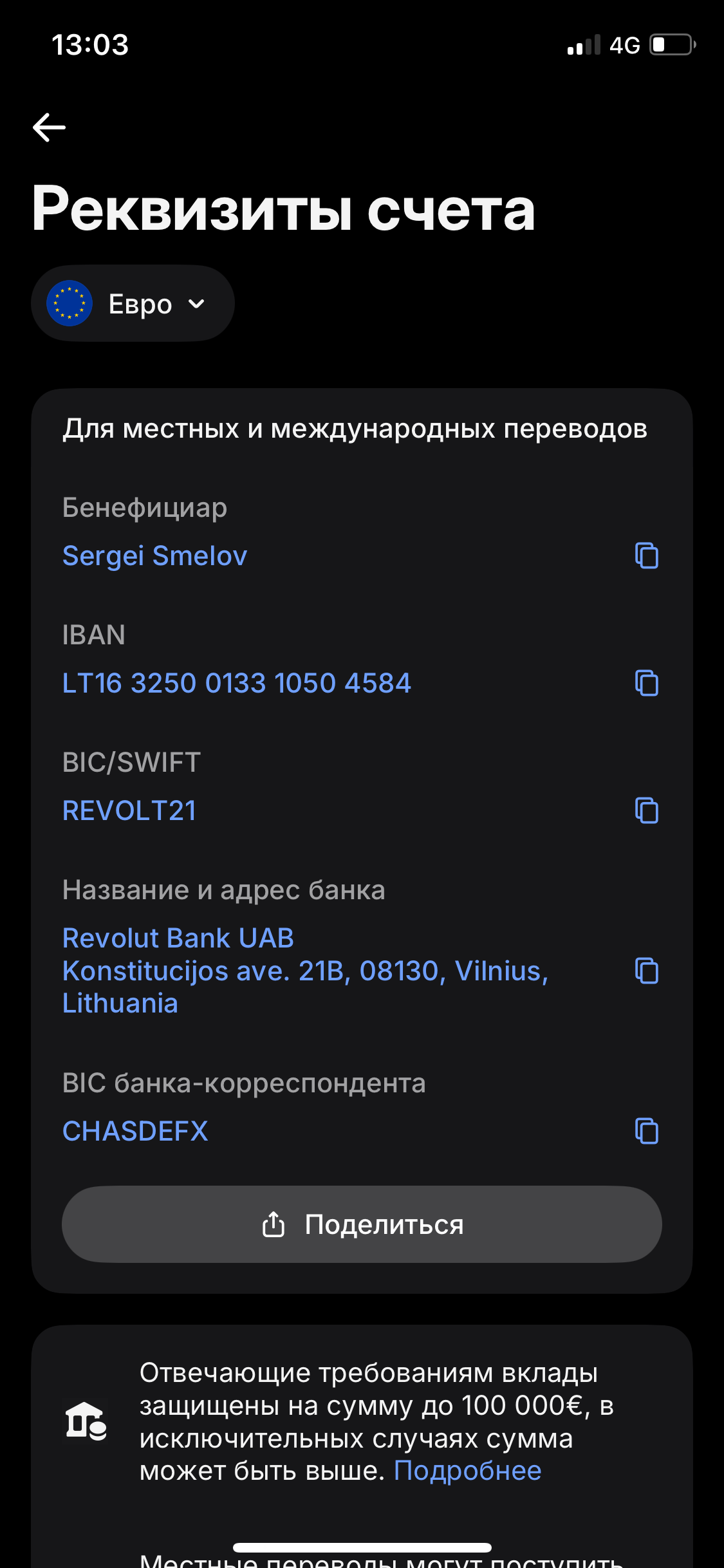
Task: Copy the beneficiary name Sergei Smelov
Action: pyautogui.click(x=646, y=555)
